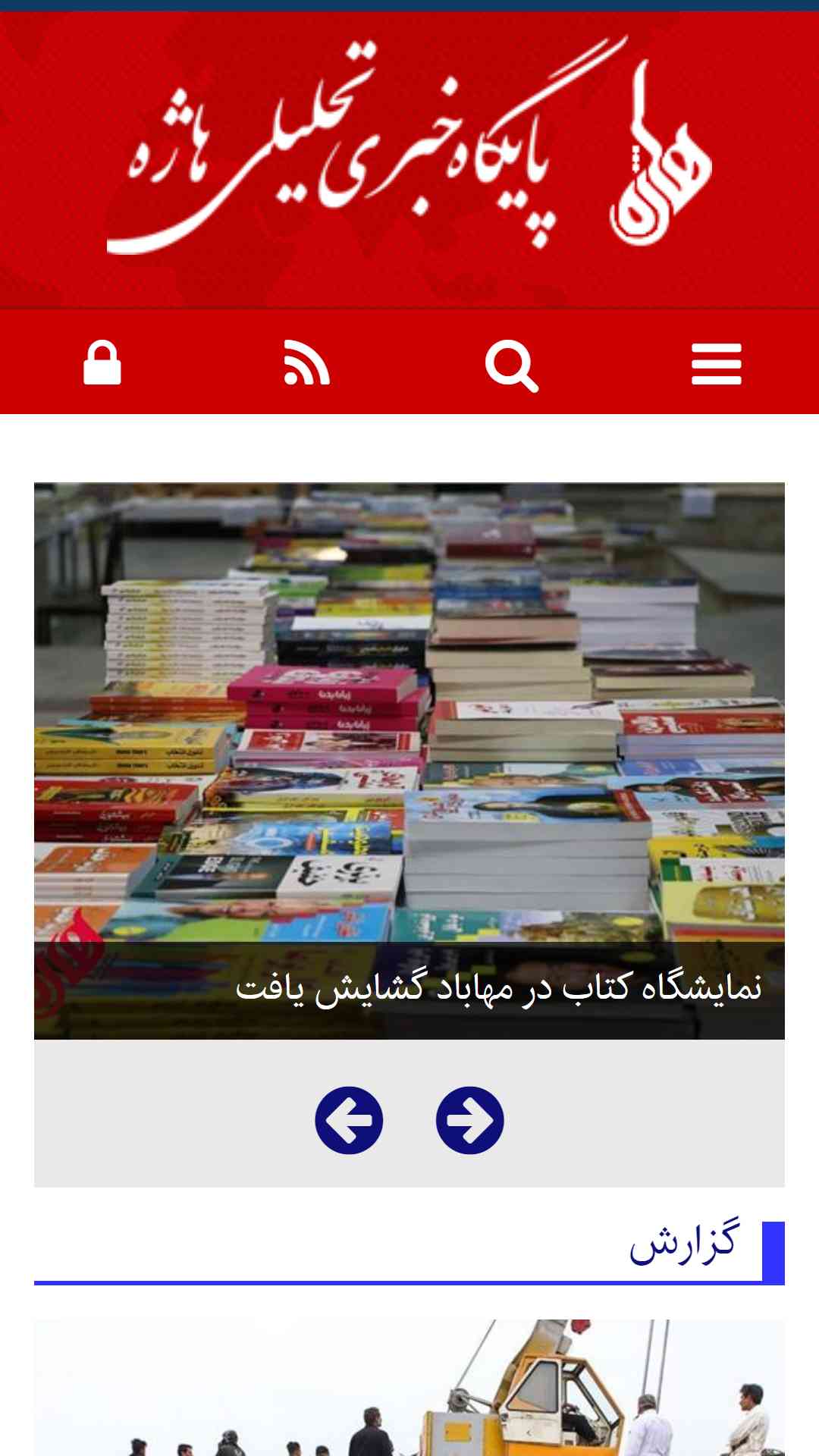The height and width of the screenshot is (1456, 819).
Task: Open the search magnifier
Action: click(x=512, y=366)
